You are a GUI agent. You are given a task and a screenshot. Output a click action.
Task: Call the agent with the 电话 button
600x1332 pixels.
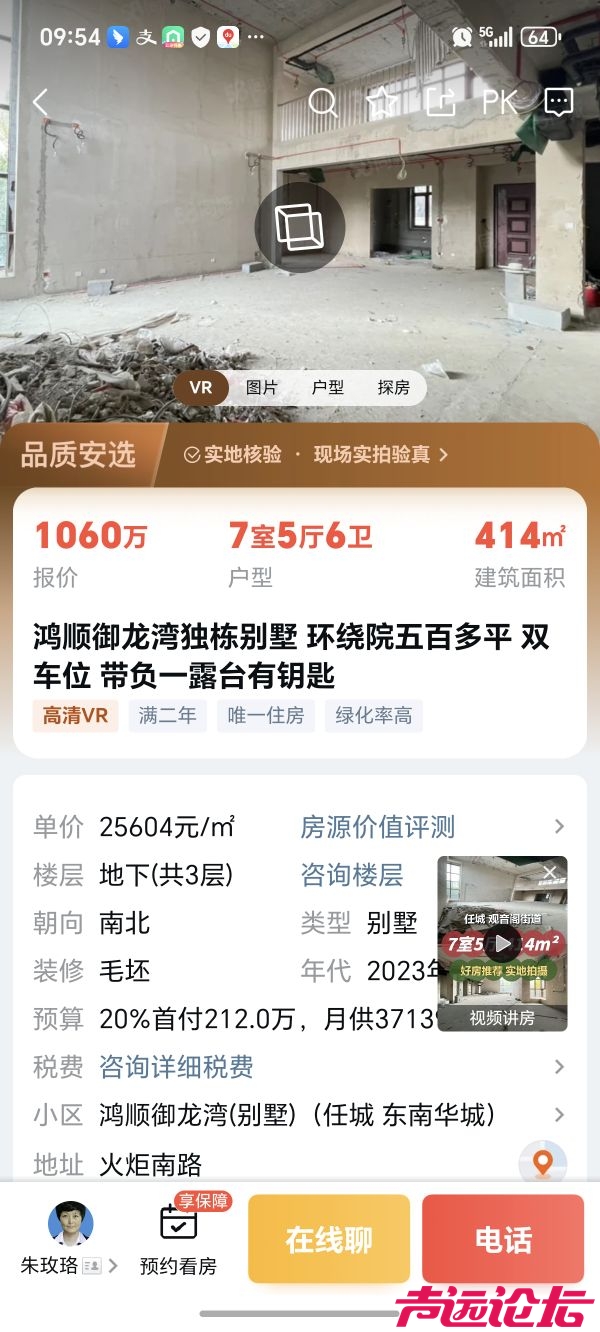(x=503, y=1240)
